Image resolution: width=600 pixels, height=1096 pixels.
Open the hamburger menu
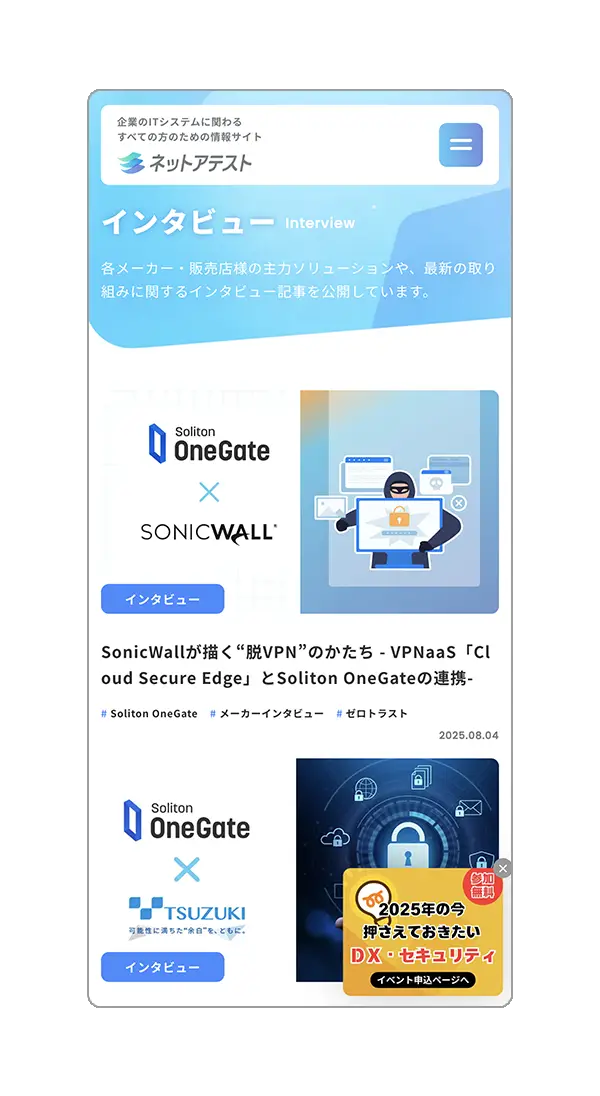[460, 145]
